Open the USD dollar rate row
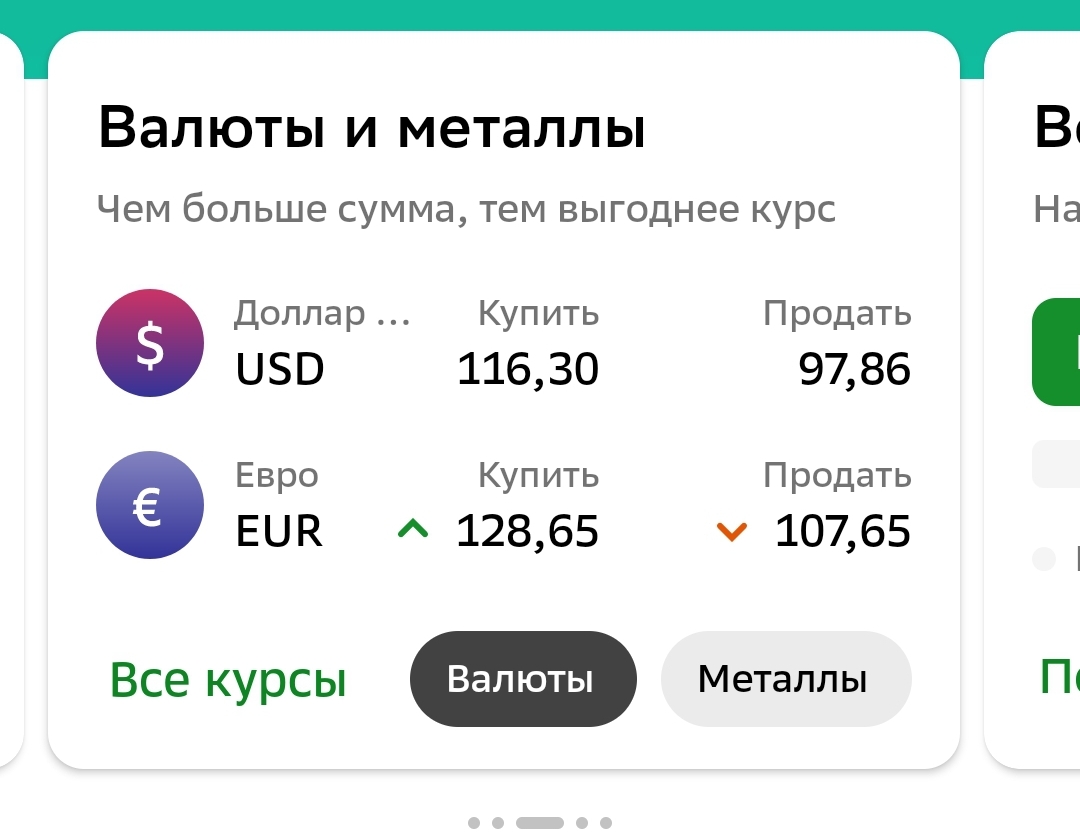Image resolution: width=1080 pixels, height=840 pixels. 503,343
